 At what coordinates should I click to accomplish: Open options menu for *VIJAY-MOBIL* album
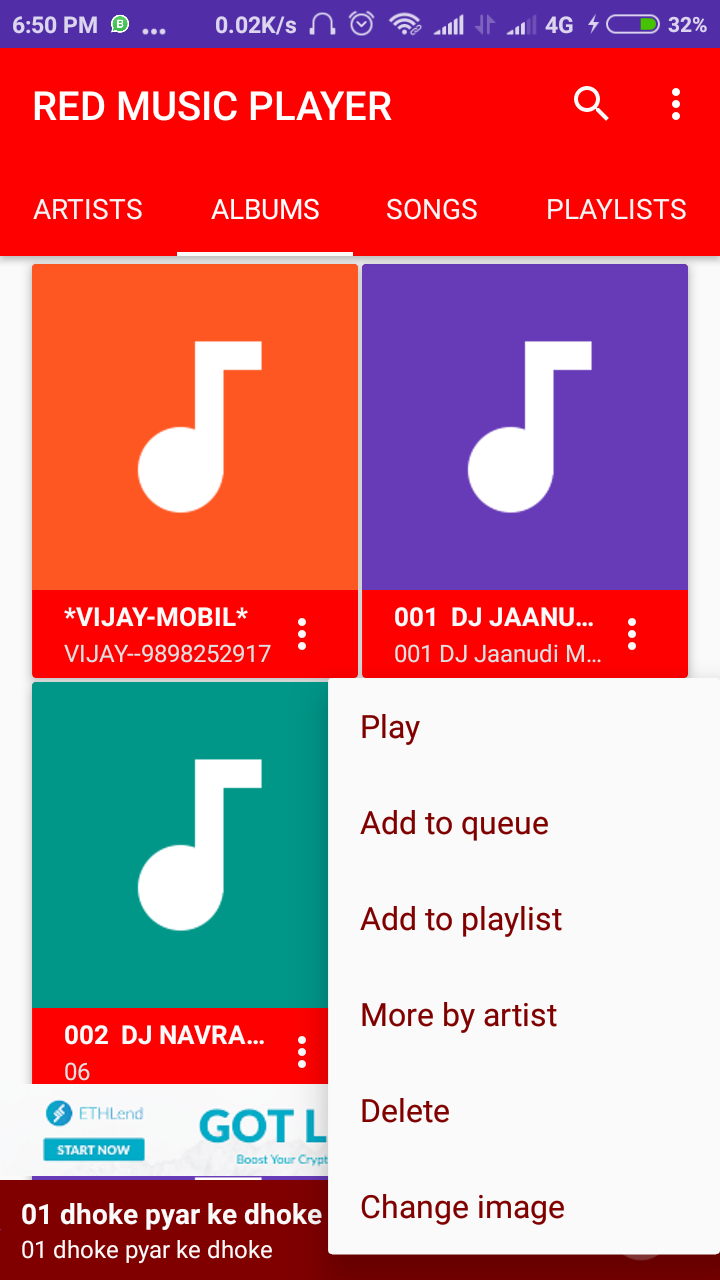(x=301, y=633)
